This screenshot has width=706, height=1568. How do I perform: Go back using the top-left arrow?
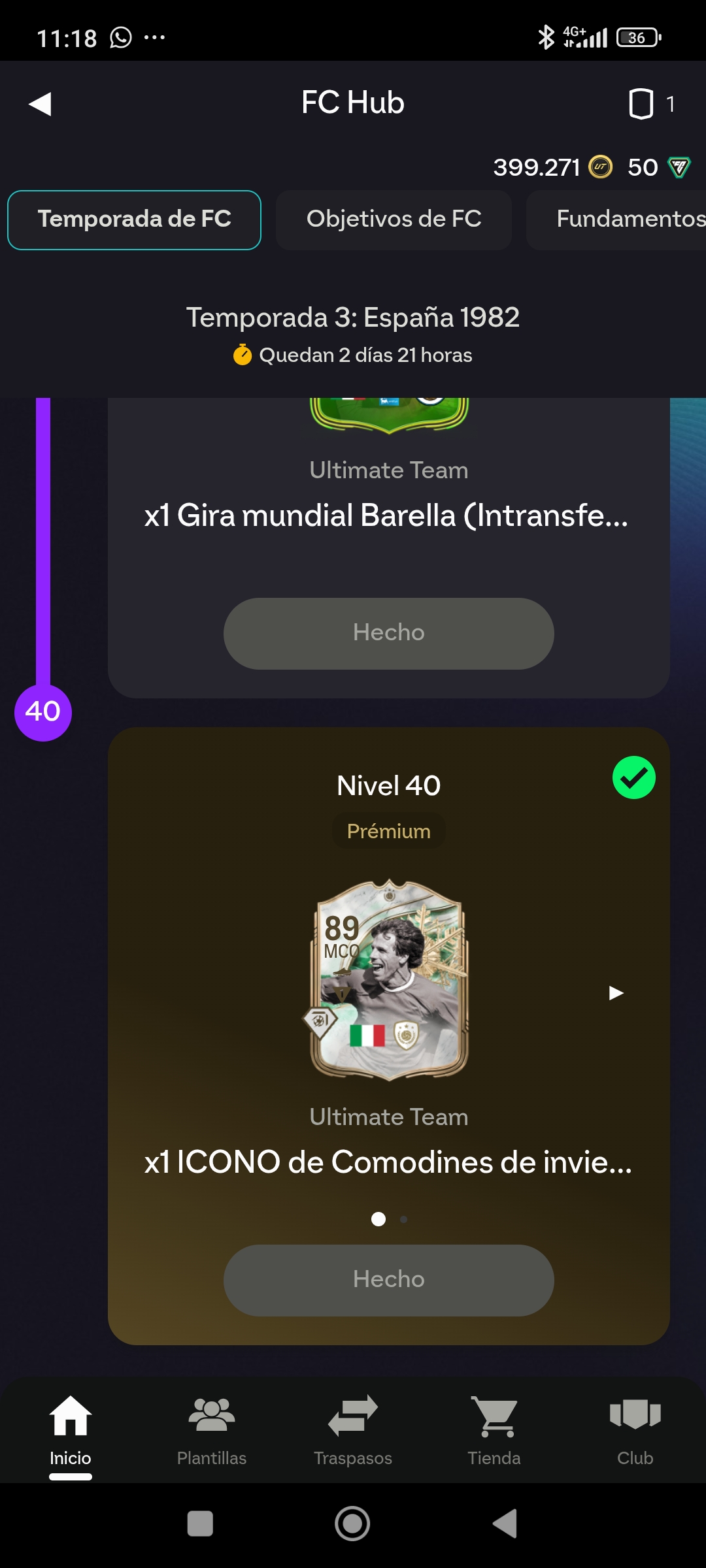[41, 104]
